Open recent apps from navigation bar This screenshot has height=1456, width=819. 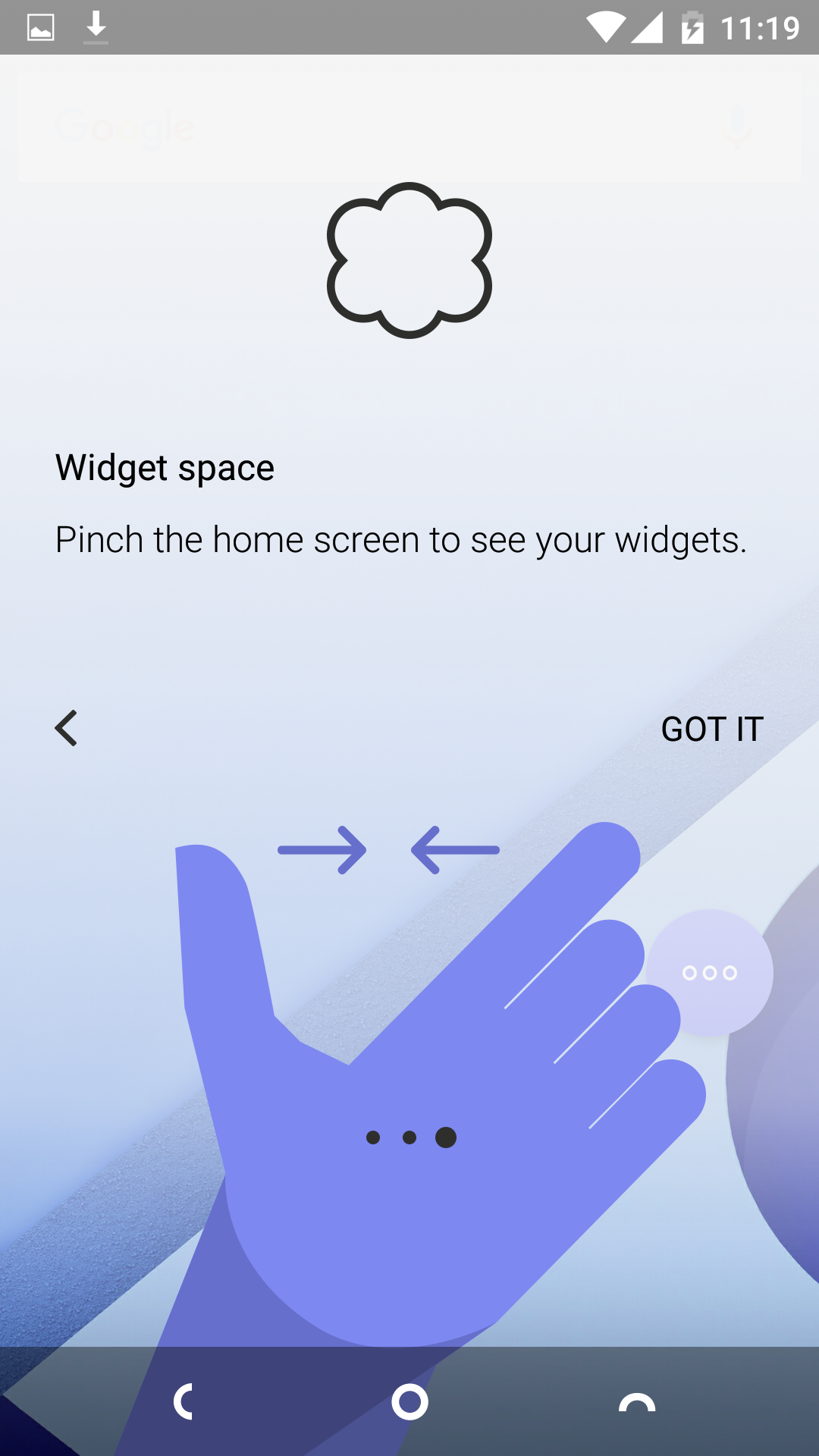[x=637, y=1402]
